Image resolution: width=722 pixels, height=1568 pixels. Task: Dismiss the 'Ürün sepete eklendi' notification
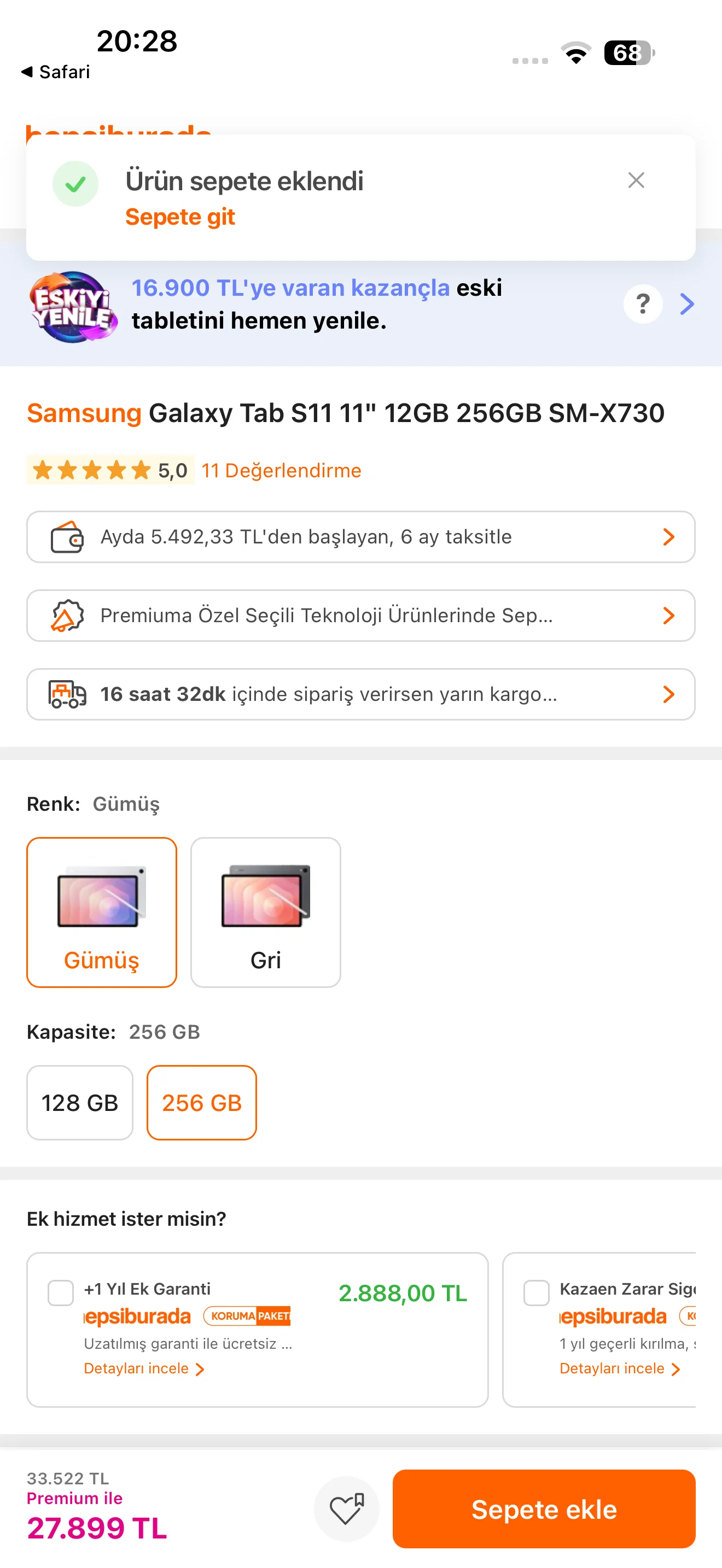tap(636, 180)
